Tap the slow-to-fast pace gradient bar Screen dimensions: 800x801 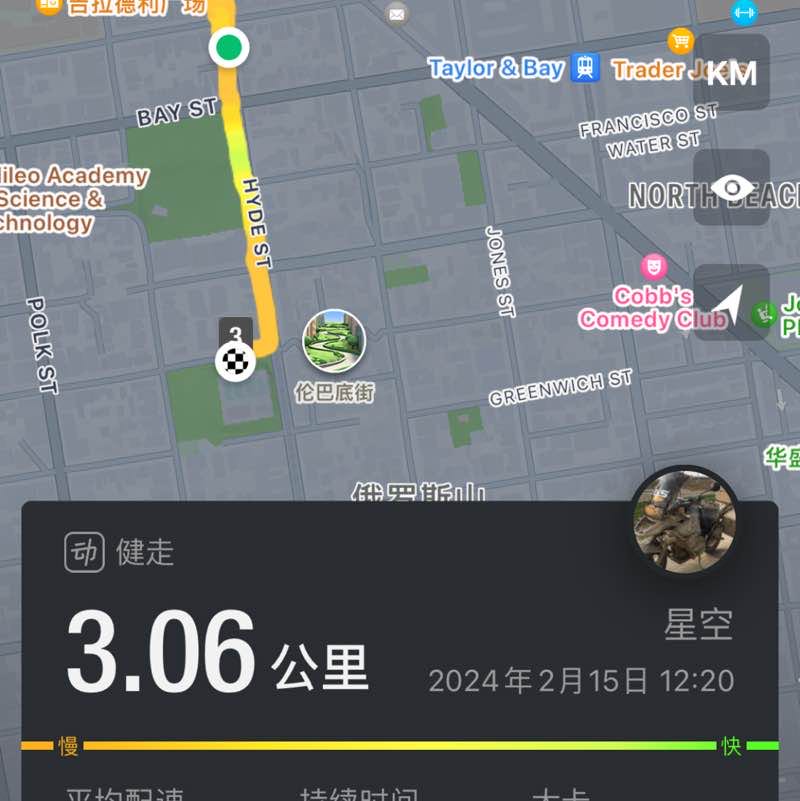tap(400, 744)
